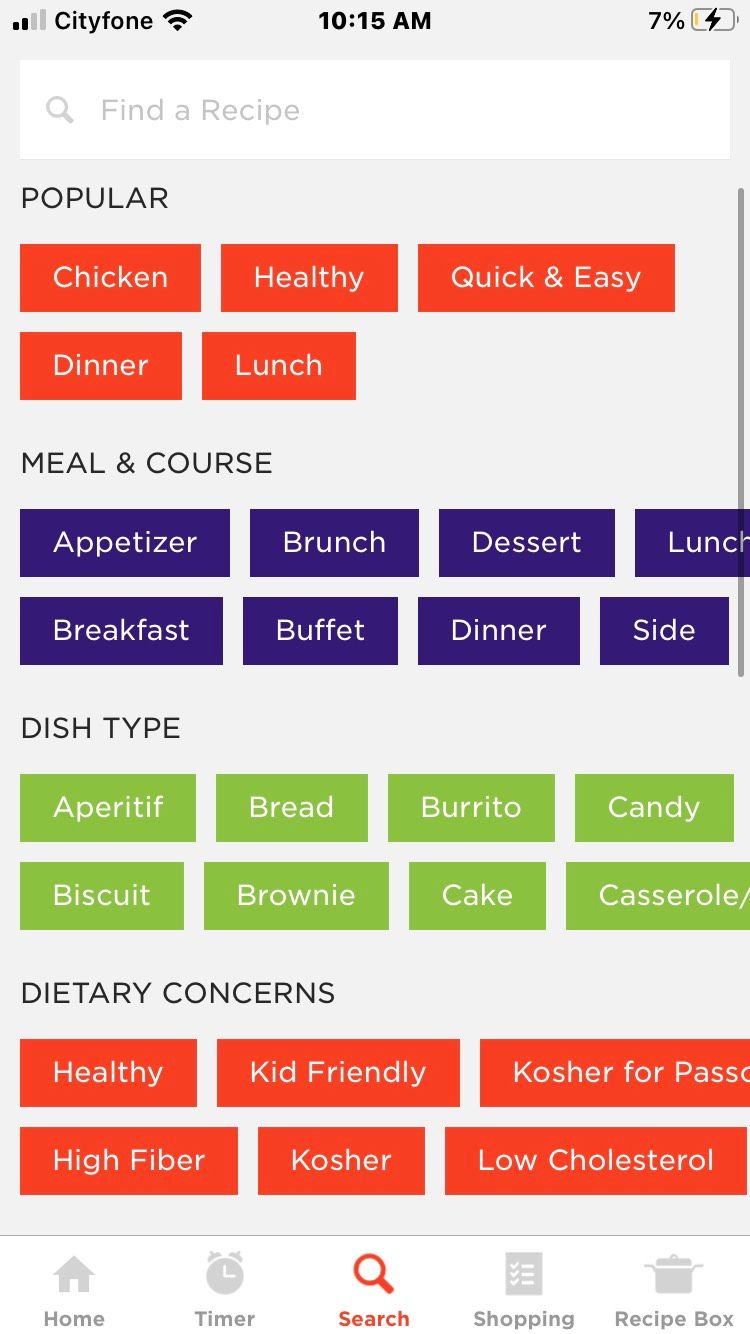Select the Buffet chip
This screenshot has width=750, height=1334.
tap(320, 631)
